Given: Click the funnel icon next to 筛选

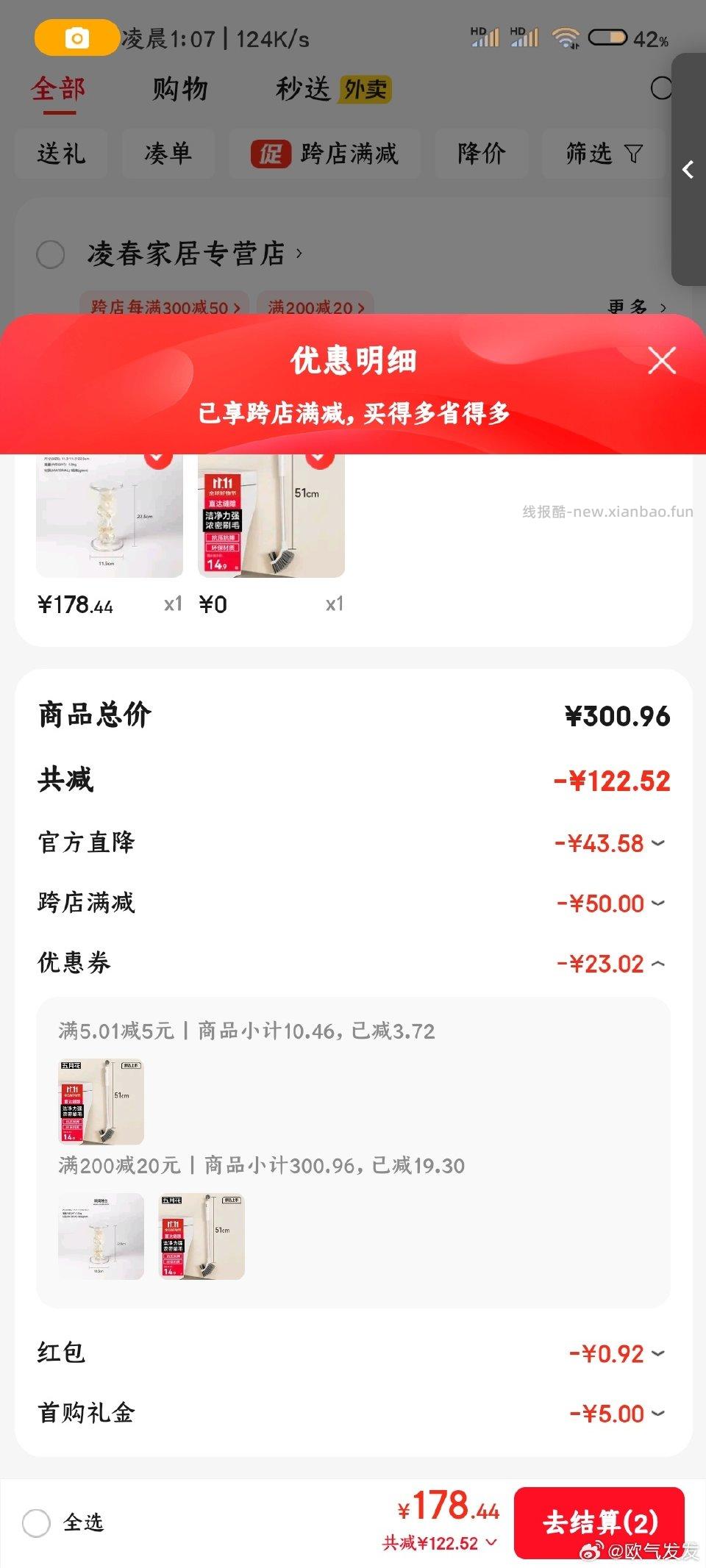Looking at the screenshot, I should pos(632,154).
